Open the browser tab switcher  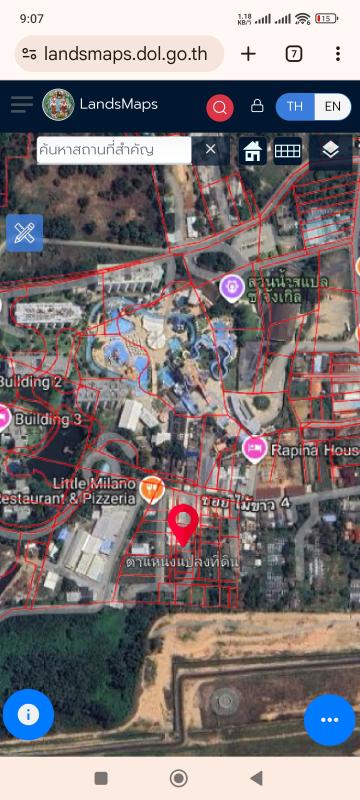tap(294, 54)
